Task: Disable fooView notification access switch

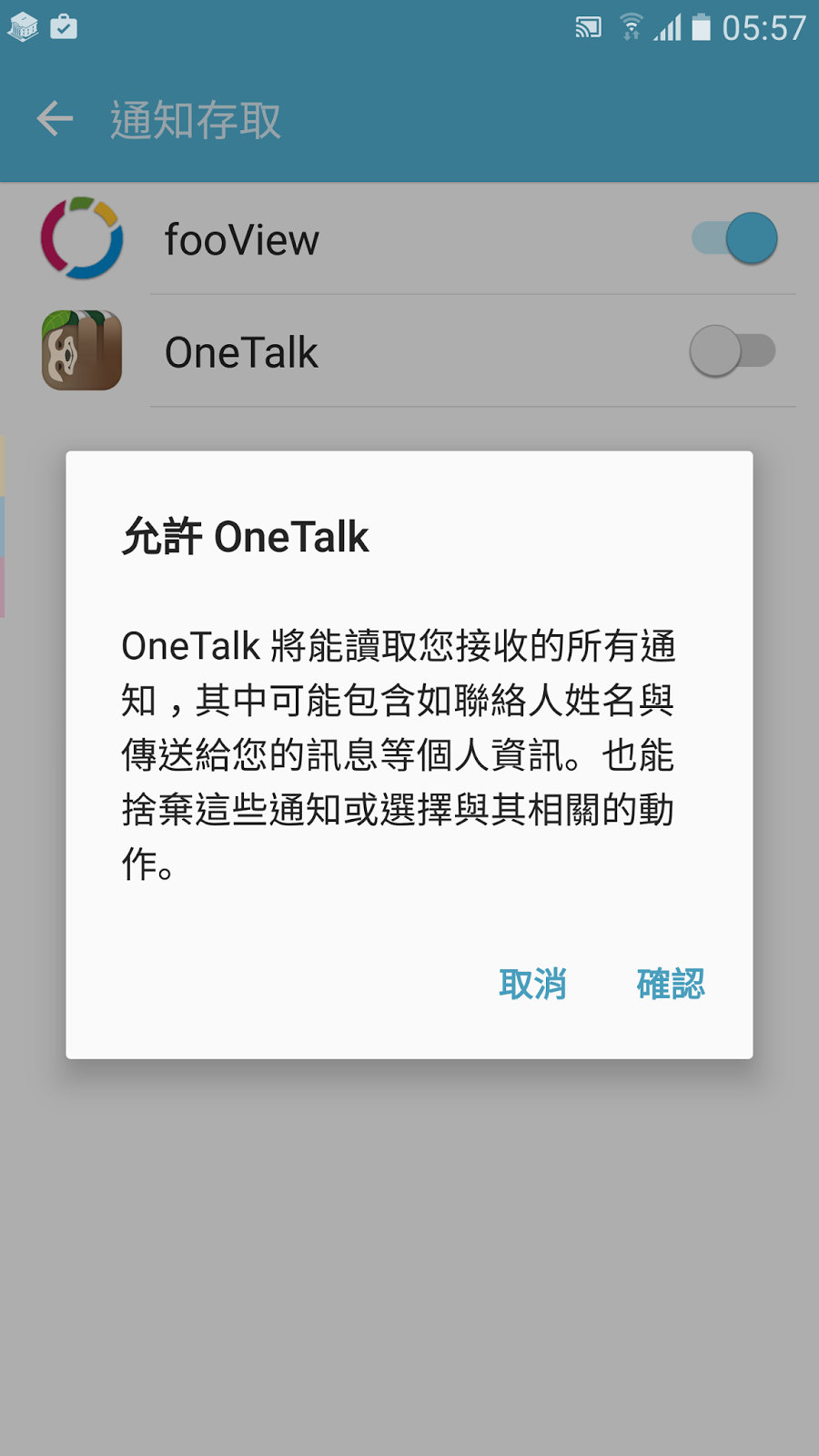Action: 734,238
